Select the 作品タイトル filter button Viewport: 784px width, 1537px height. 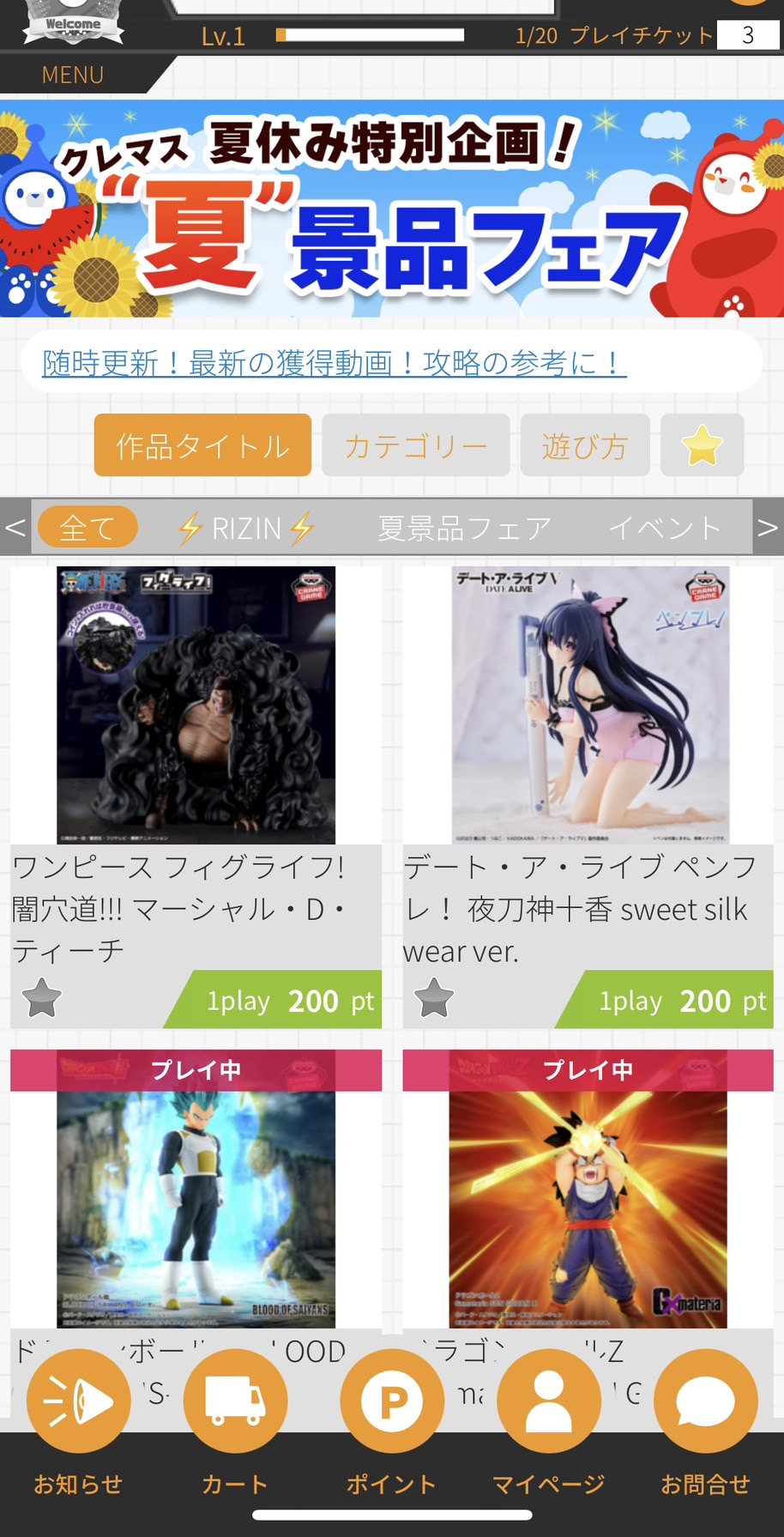[x=202, y=445]
